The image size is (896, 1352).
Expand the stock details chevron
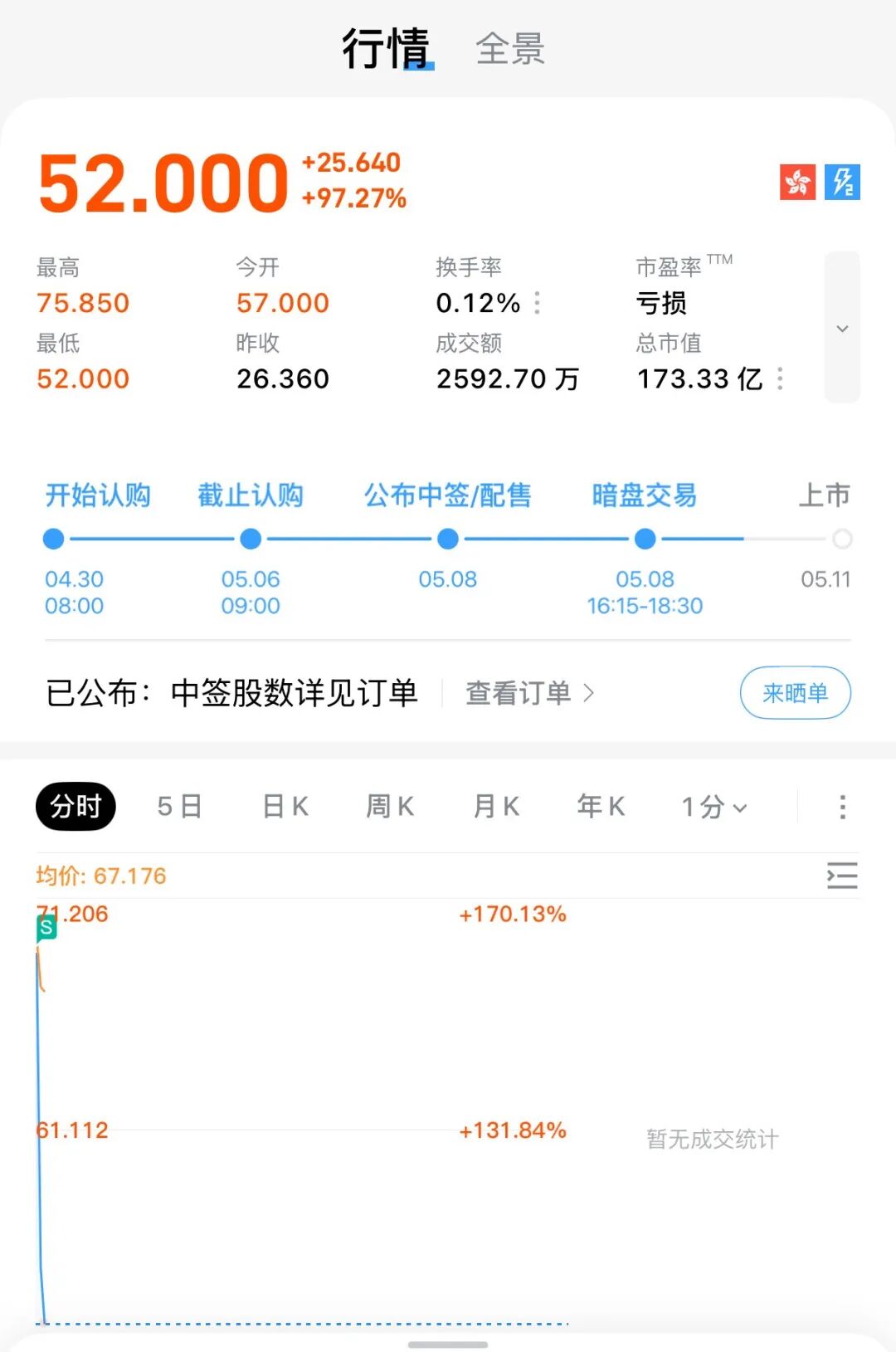pyautogui.click(x=842, y=328)
